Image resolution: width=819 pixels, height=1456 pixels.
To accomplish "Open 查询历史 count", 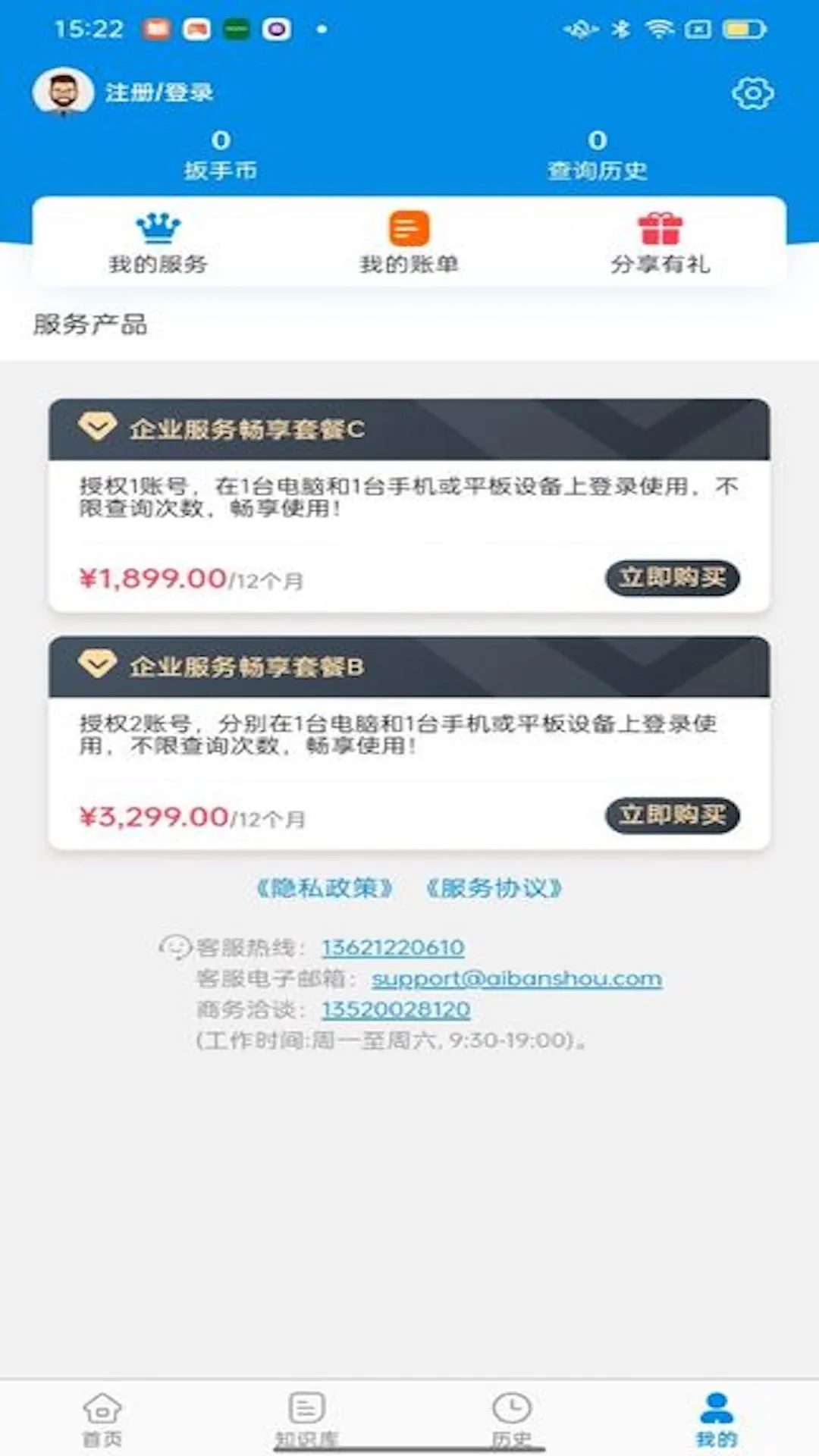I will click(x=598, y=155).
